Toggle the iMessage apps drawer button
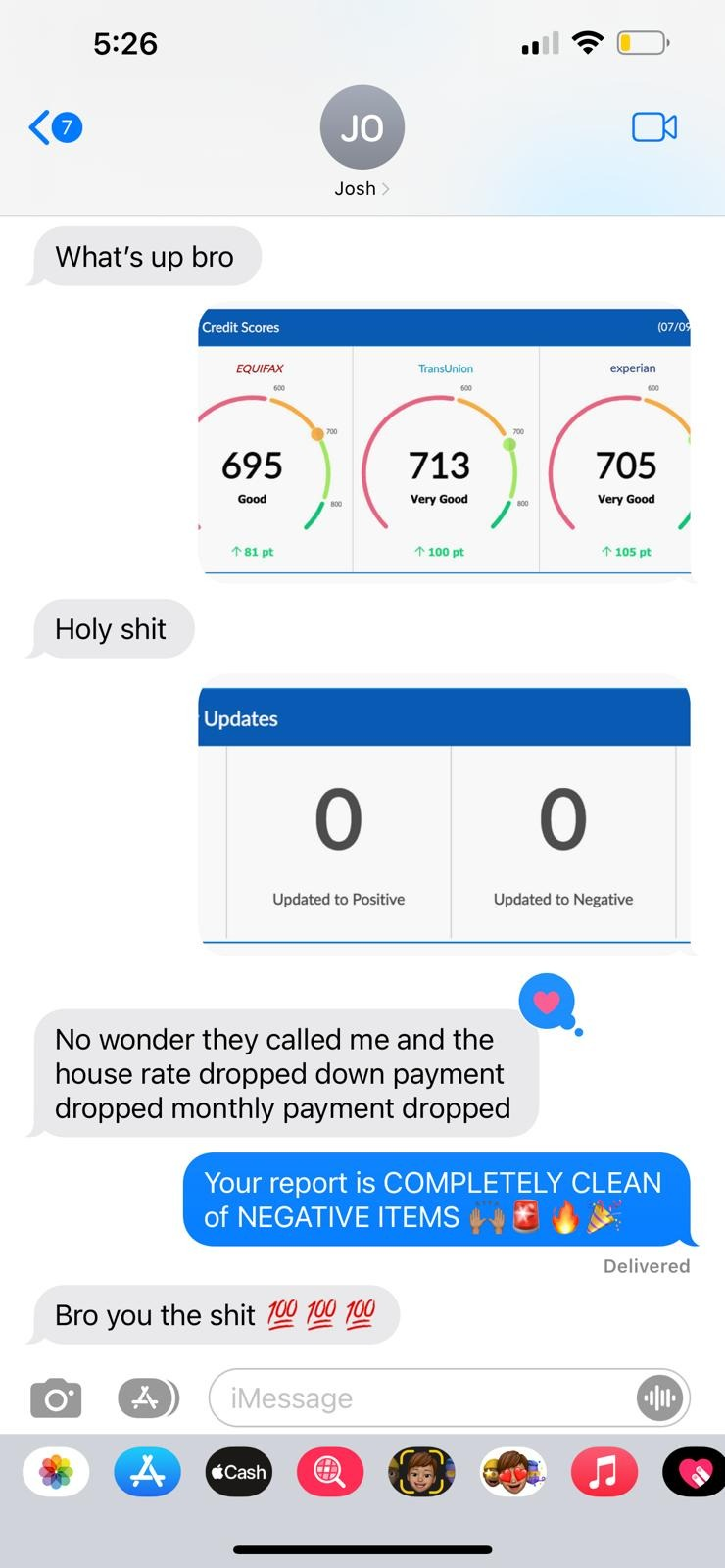 pyautogui.click(x=148, y=1398)
